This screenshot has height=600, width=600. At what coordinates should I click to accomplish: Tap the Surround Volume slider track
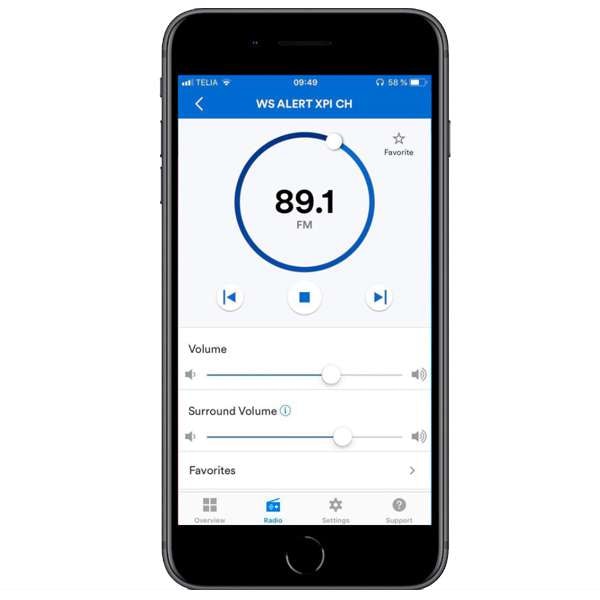[x=270, y=437]
